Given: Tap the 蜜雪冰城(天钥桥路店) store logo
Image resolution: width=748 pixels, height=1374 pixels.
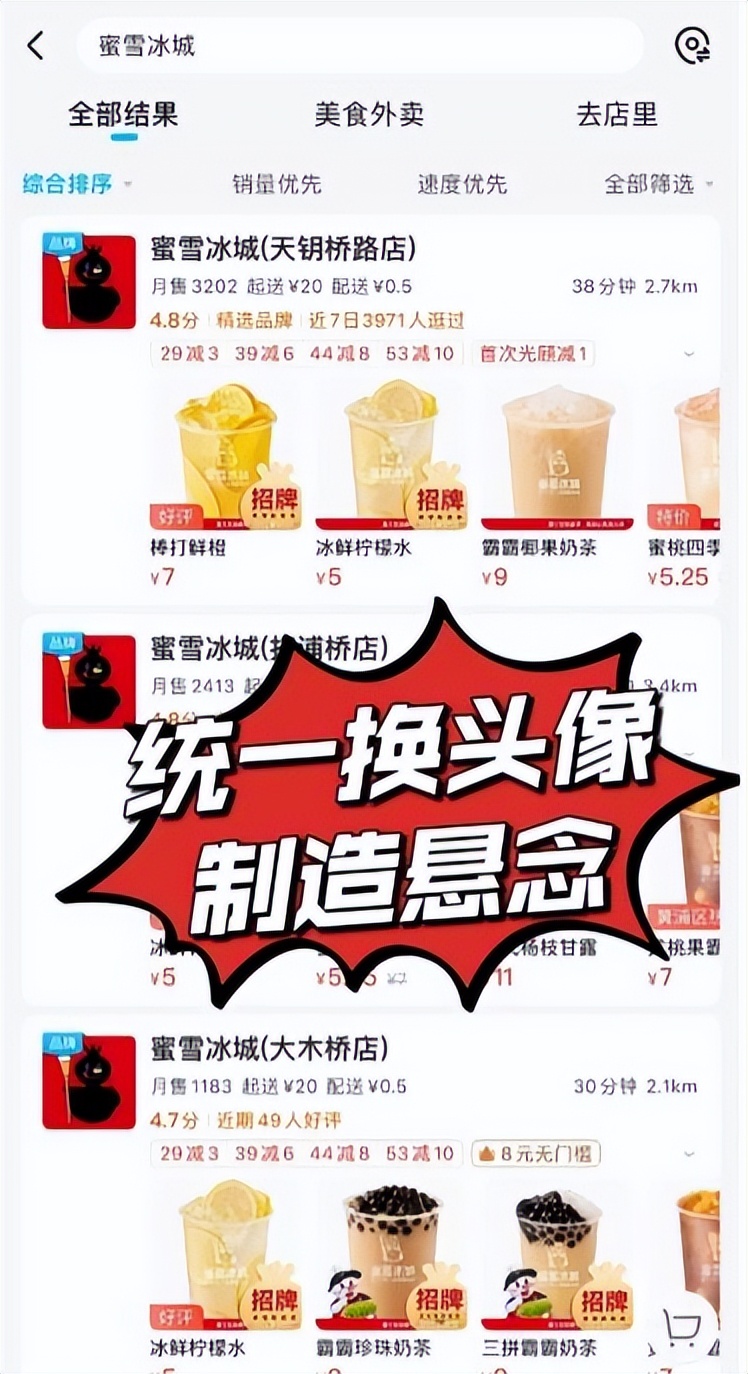Looking at the screenshot, I should click(x=88, y=278).
